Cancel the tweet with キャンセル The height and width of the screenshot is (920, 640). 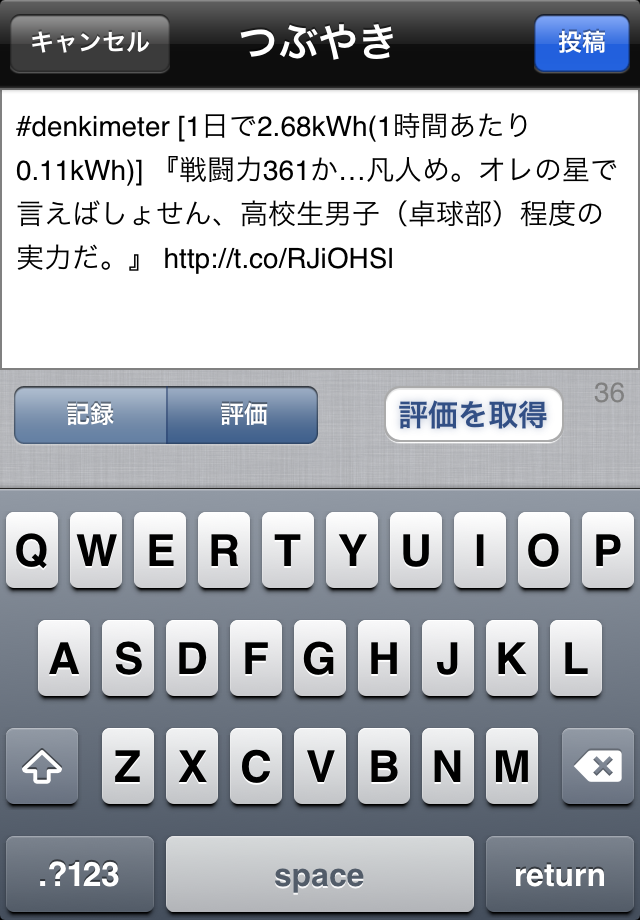pyautogui.click(x=89, y=43)
